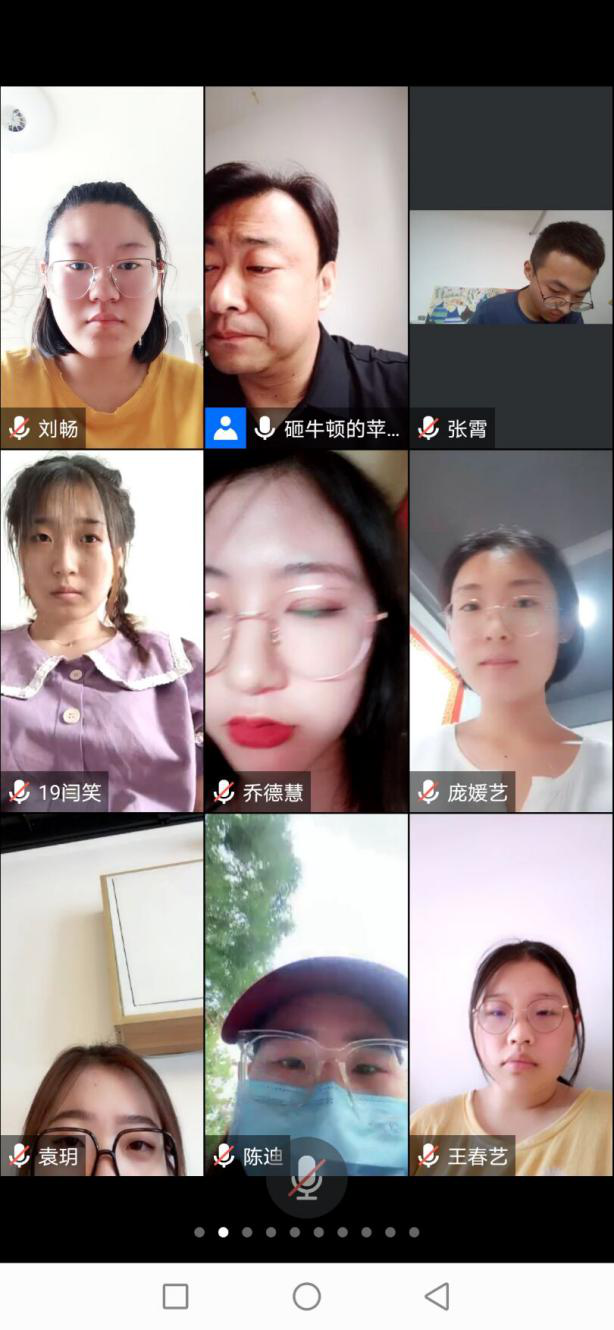Viewport: 614px width, 1330px height.
Task: Open 庞媛艺's video tile
Action: click(x=511, y=631)
